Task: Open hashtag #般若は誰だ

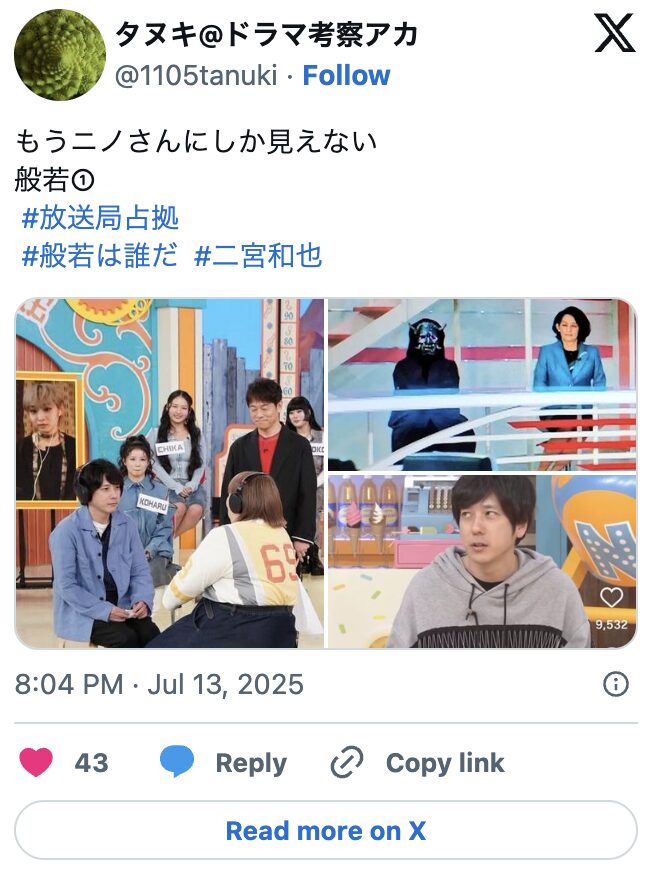Action: coord(100,255)
